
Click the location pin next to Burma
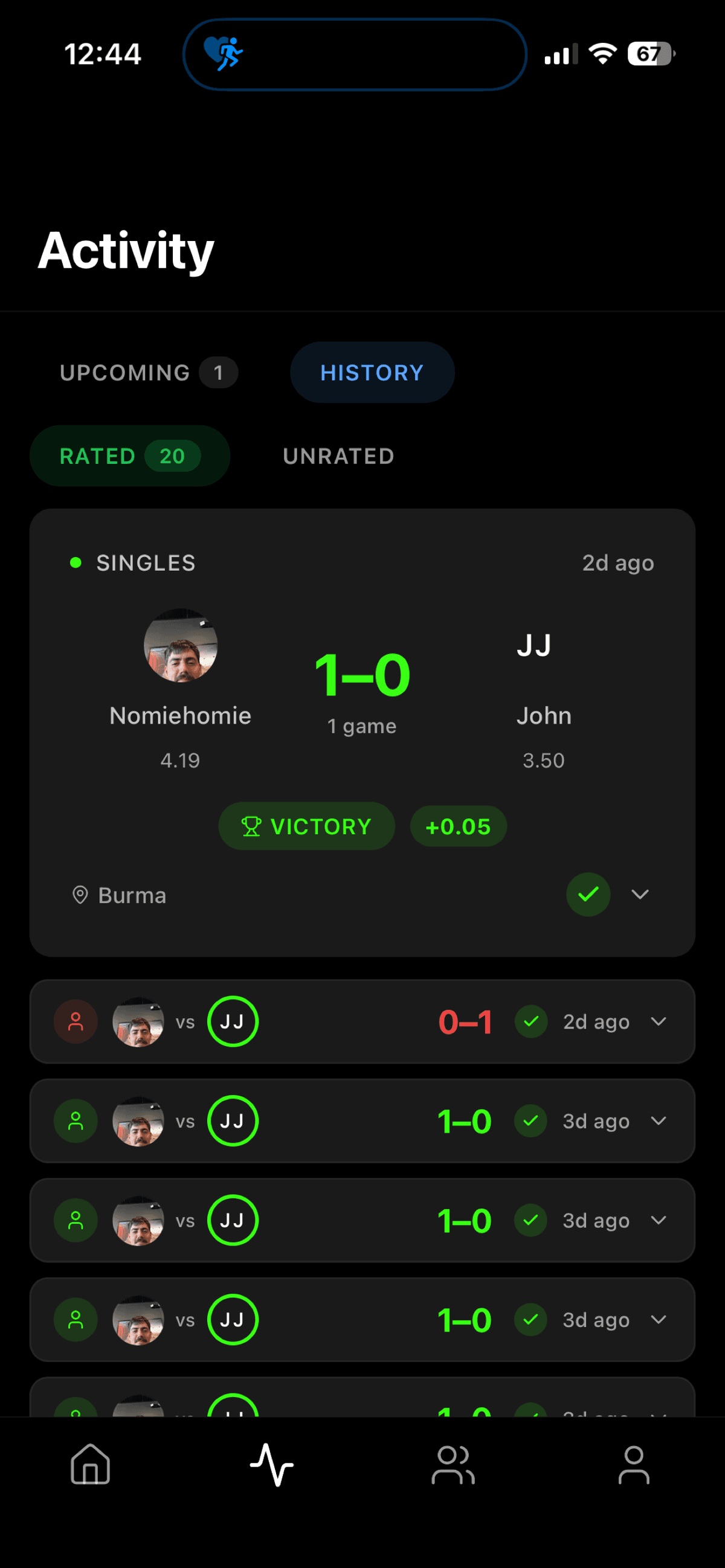click(x=80, y=895)
